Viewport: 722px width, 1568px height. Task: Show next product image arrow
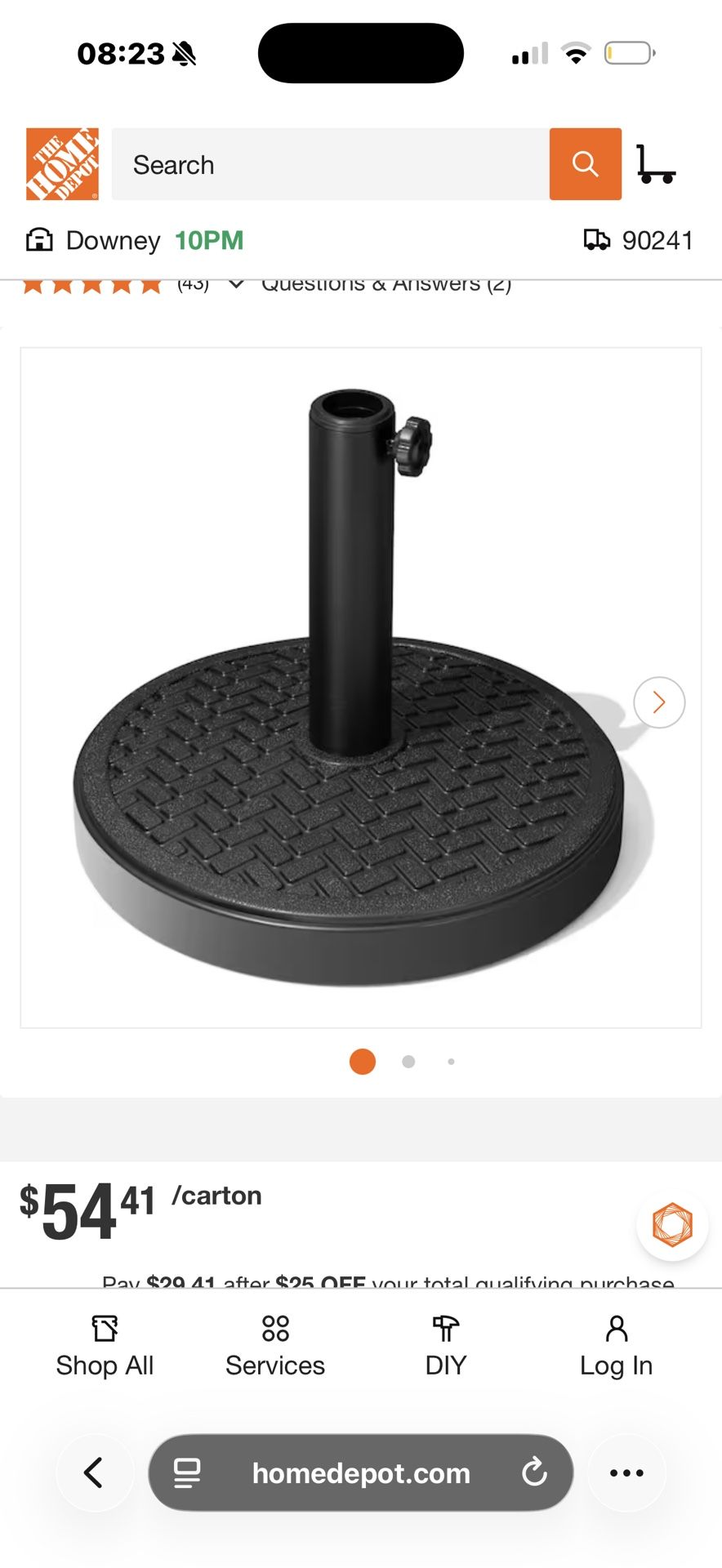click(658, 702)
